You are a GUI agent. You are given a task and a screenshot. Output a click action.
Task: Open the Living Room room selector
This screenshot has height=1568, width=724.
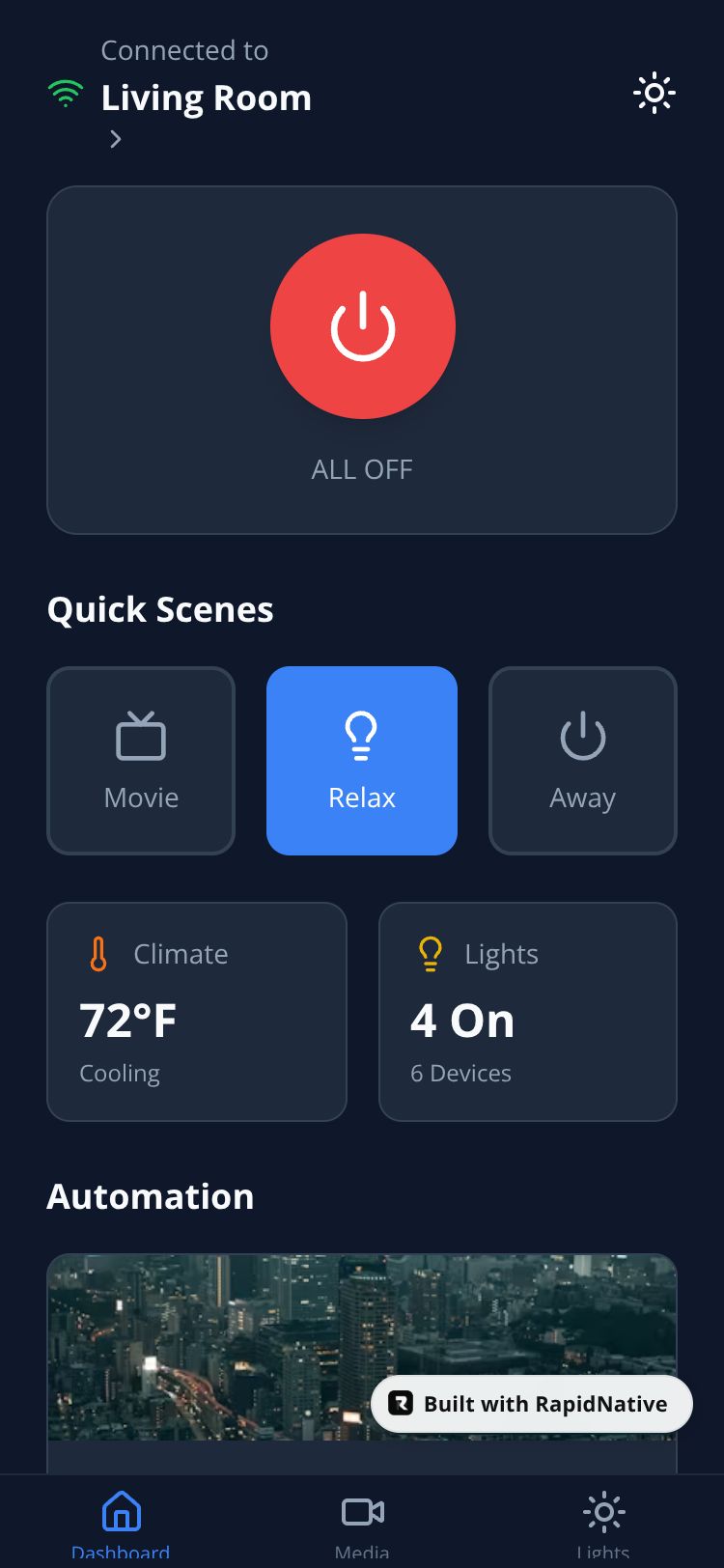(206, 98)
